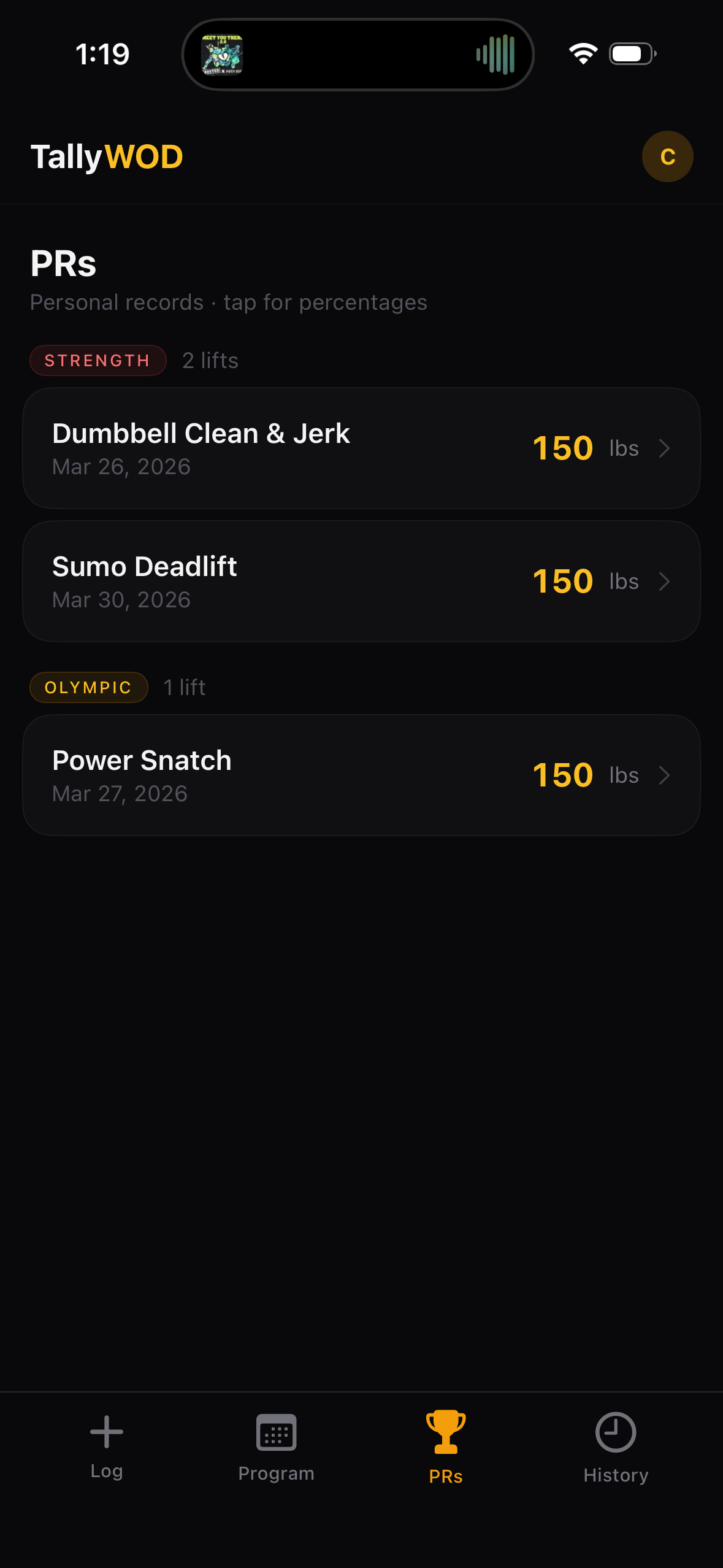Expand the Power Snatch chevron
723x1568 pixels.
point(666,775)
